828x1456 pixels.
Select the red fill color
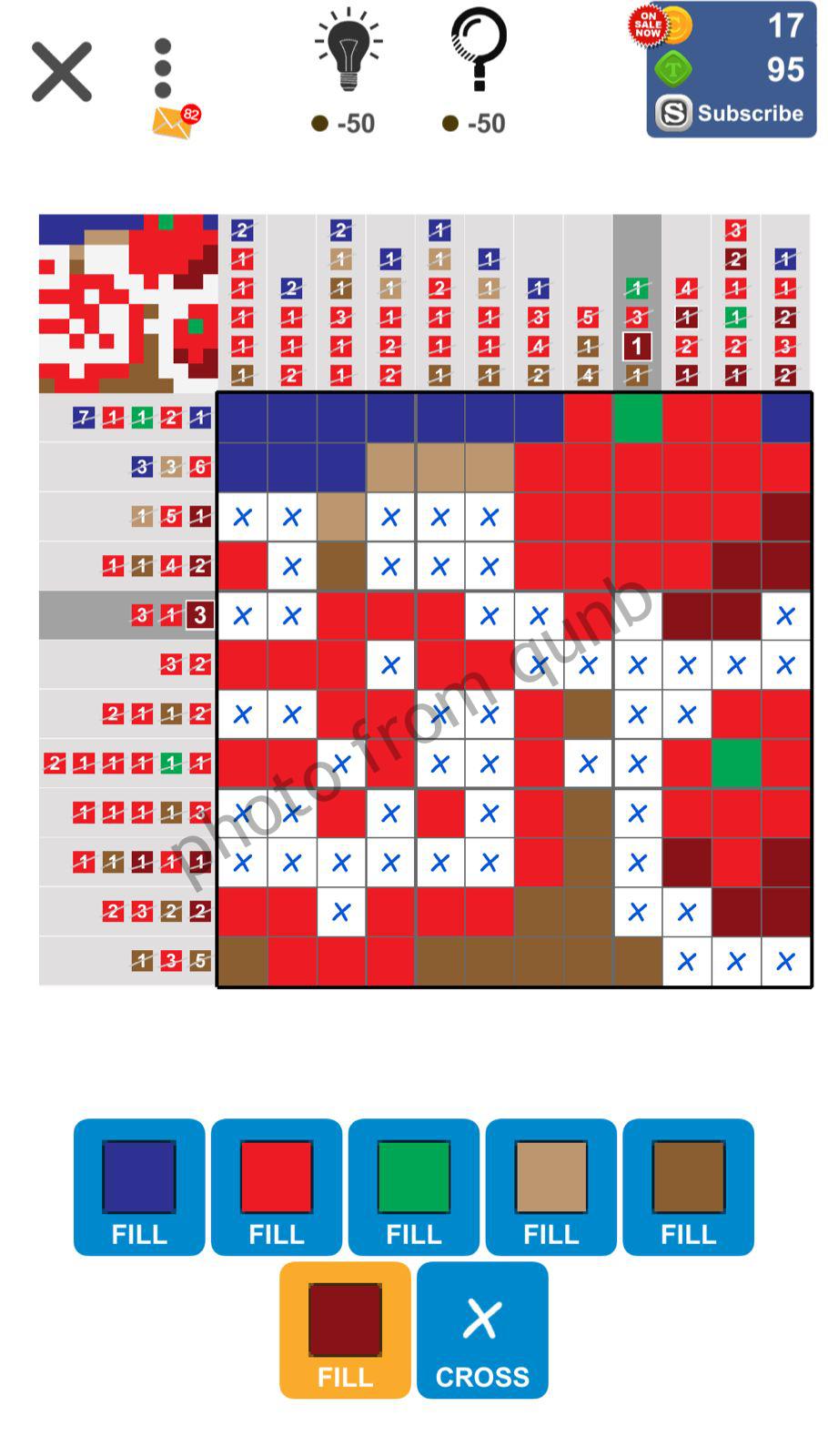click(x=277, y=1187)
